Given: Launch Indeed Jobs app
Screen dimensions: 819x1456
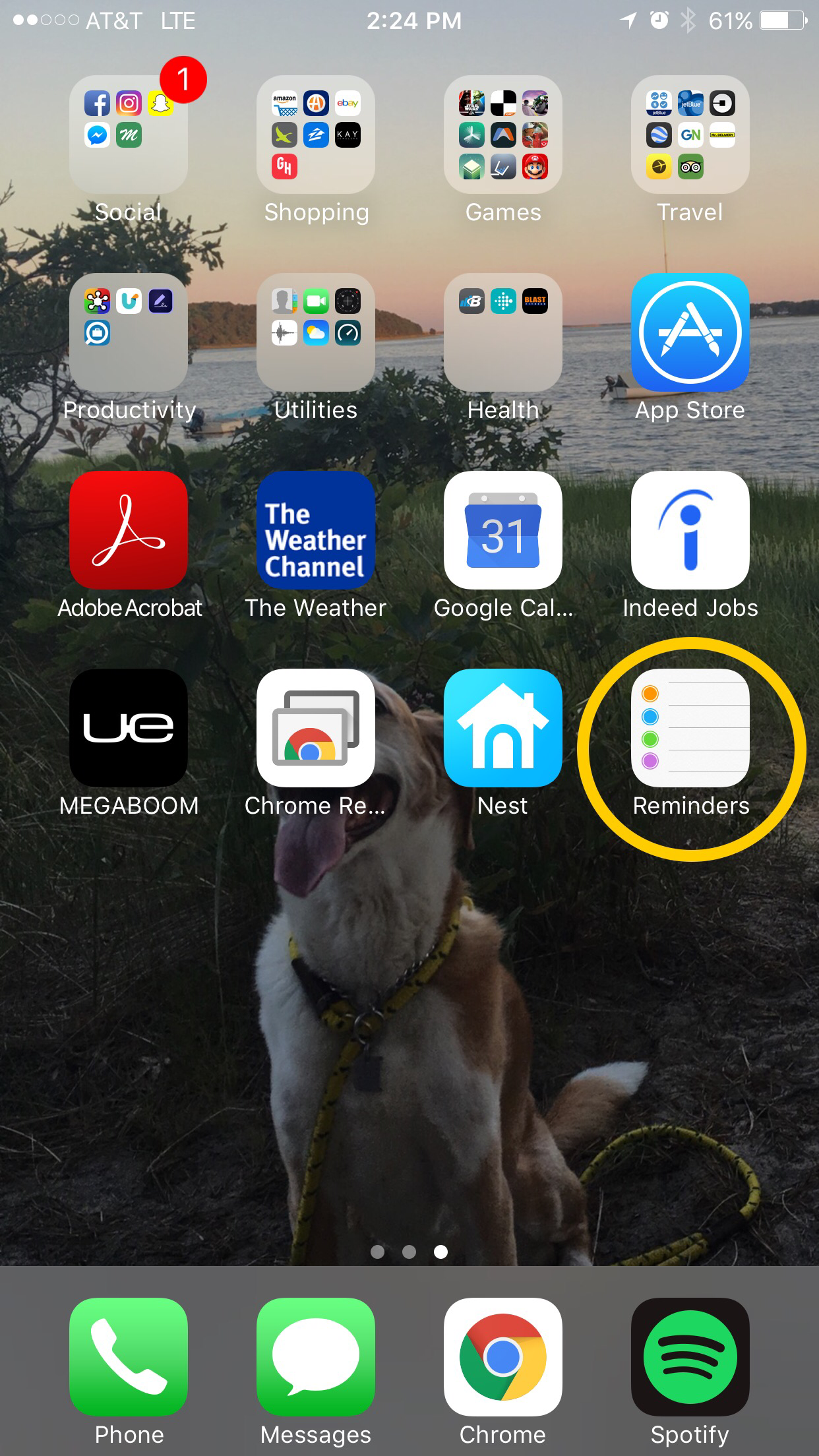Looking at the screenshot, I should coord(690,530).
